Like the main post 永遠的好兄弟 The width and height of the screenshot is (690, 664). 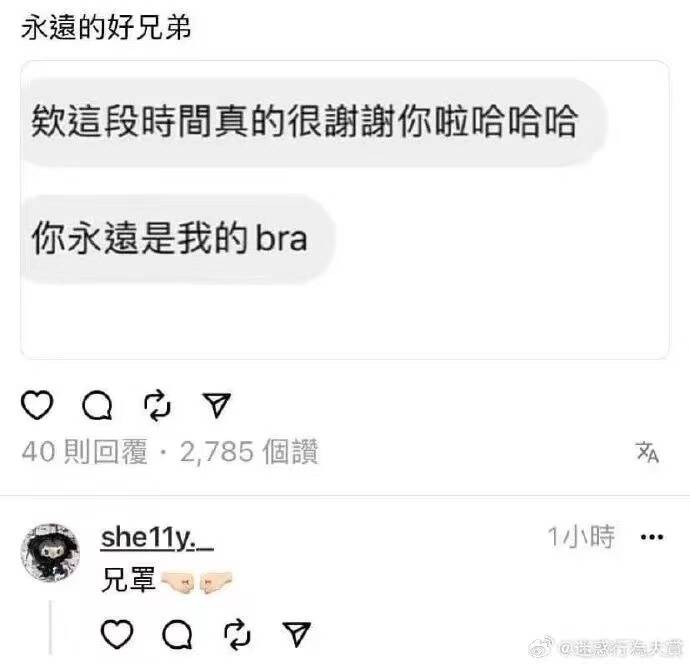(37, 404)
